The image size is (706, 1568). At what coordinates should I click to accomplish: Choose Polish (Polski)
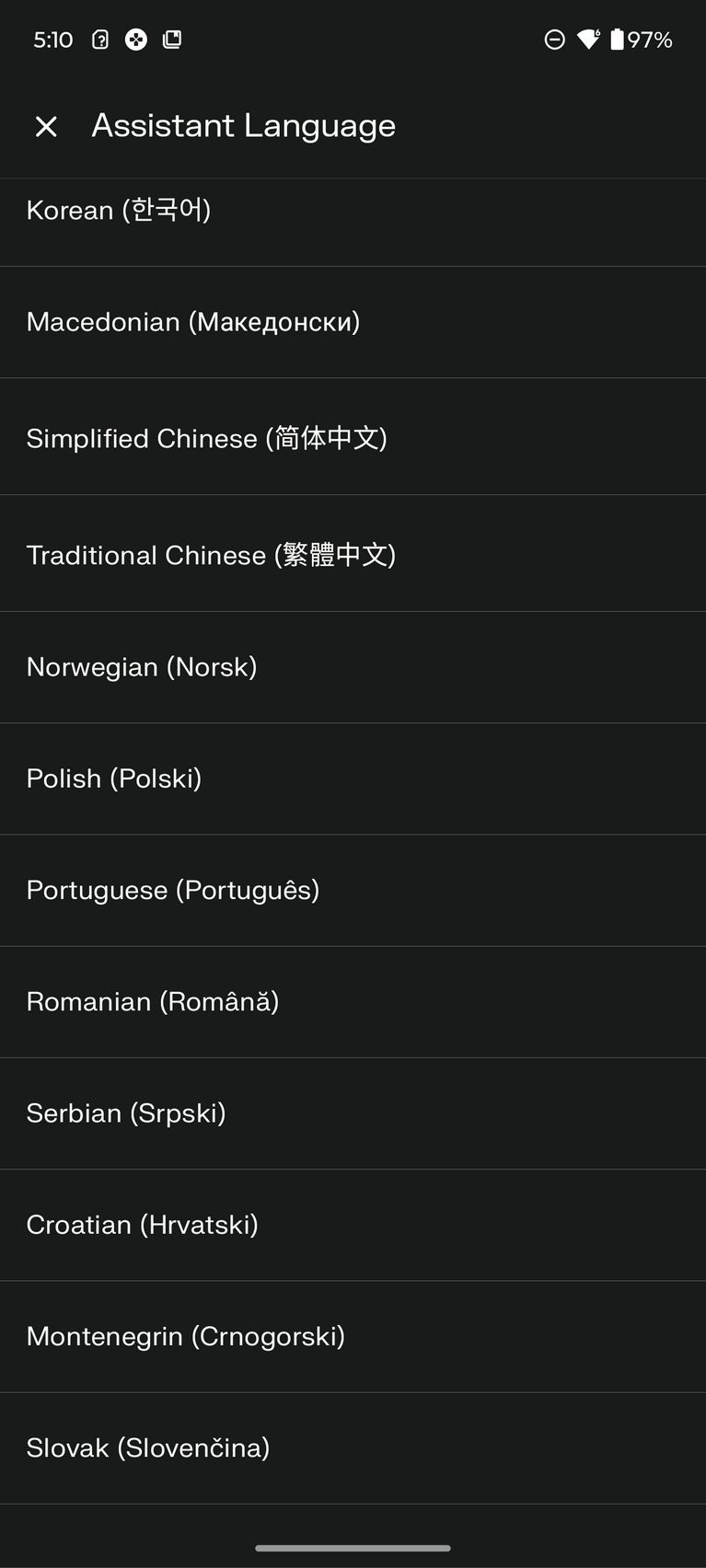353,778
